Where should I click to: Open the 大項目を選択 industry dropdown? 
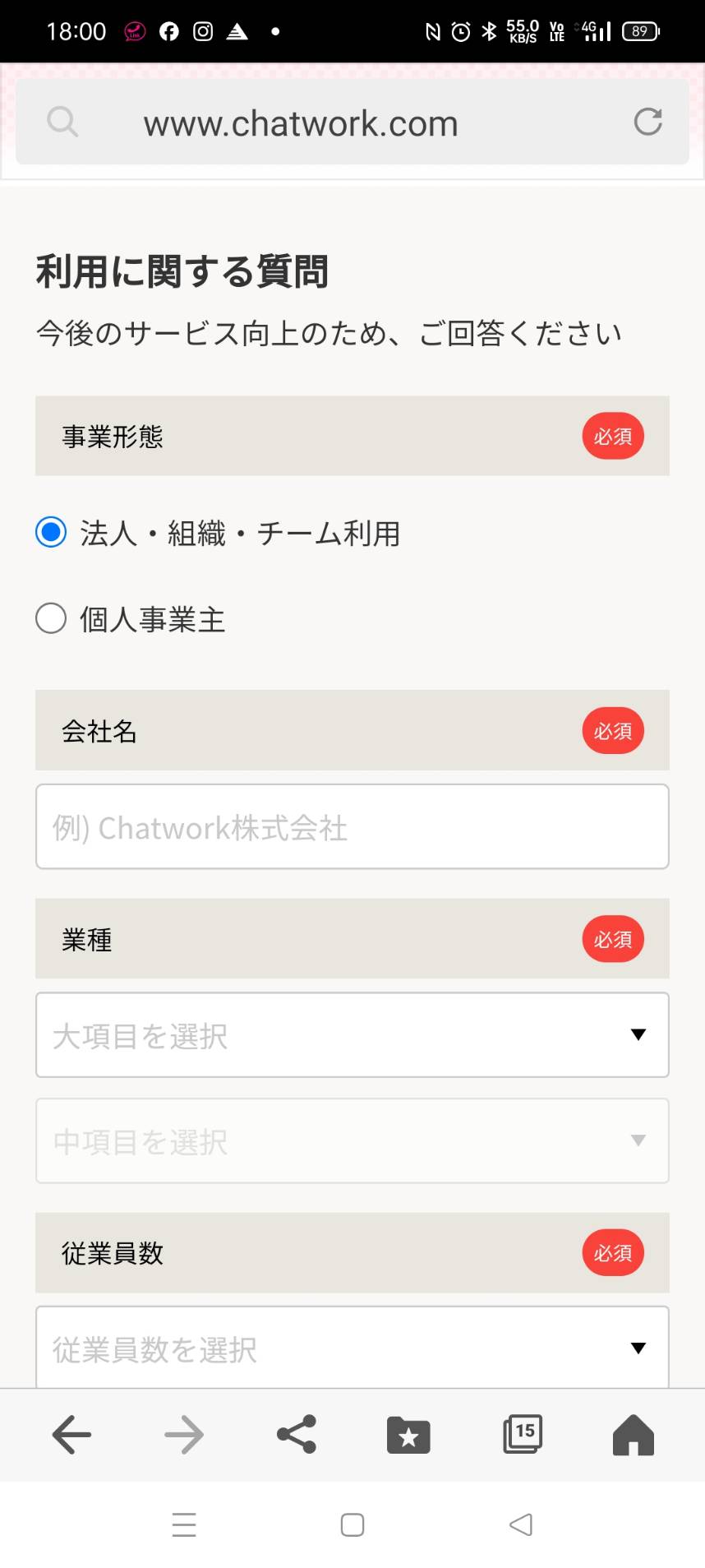(352, 1034)
